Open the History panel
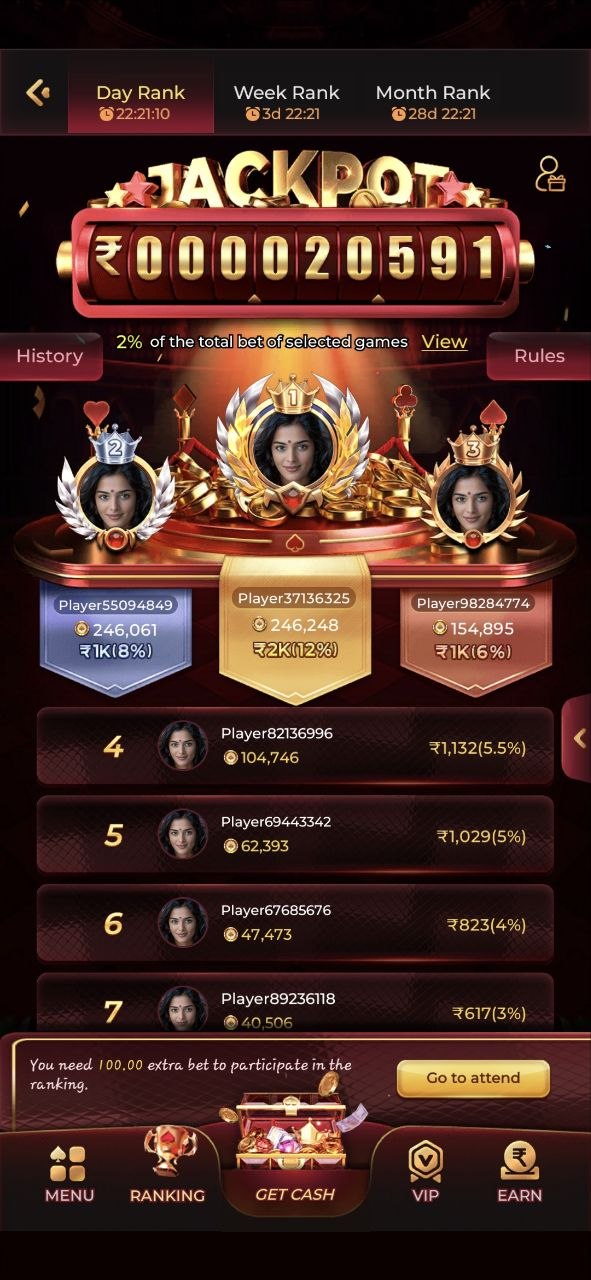Viewport: 591px width, 1280px height. (50, 356)
